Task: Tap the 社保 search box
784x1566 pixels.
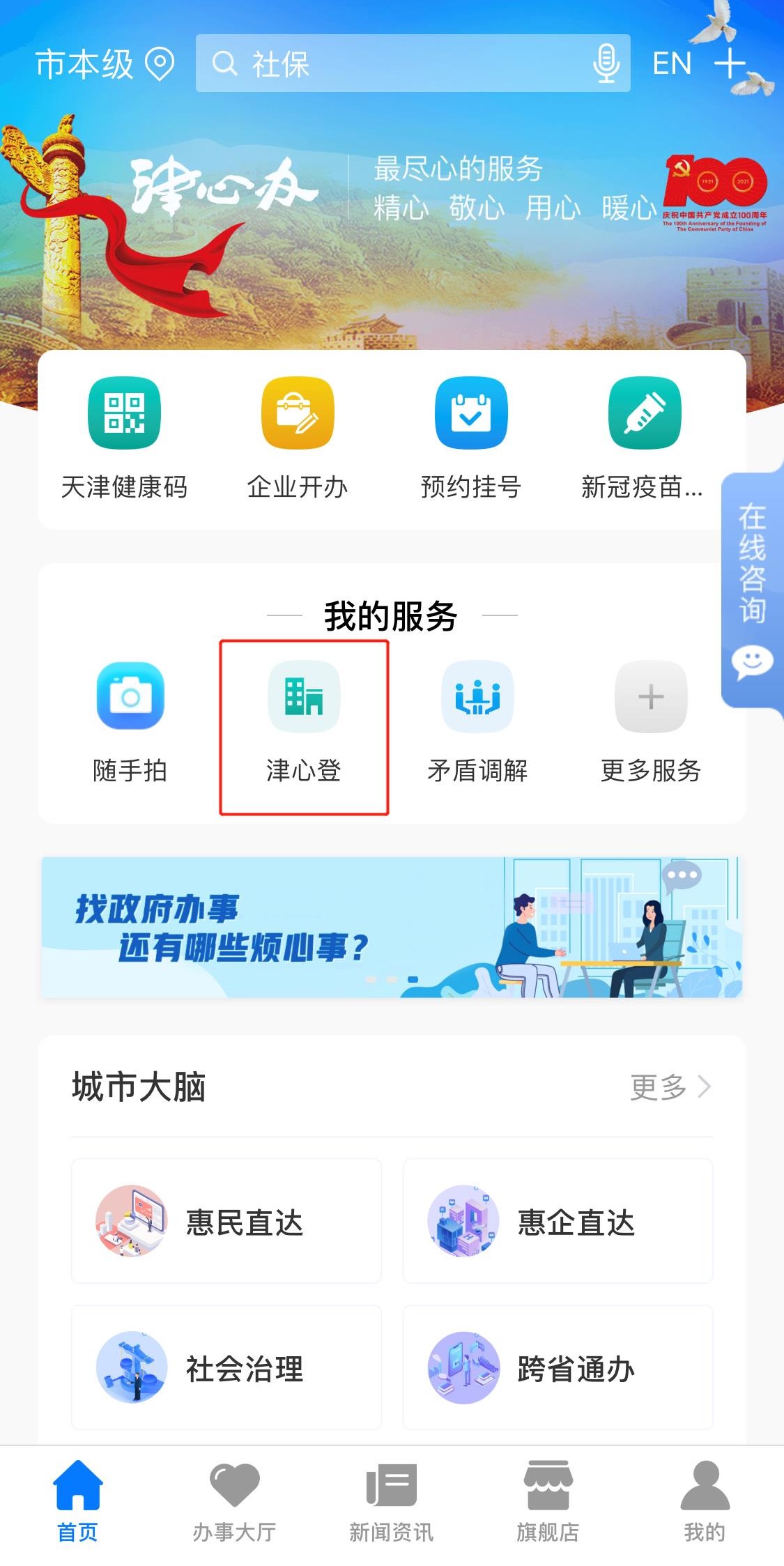Action: (390, 64)
